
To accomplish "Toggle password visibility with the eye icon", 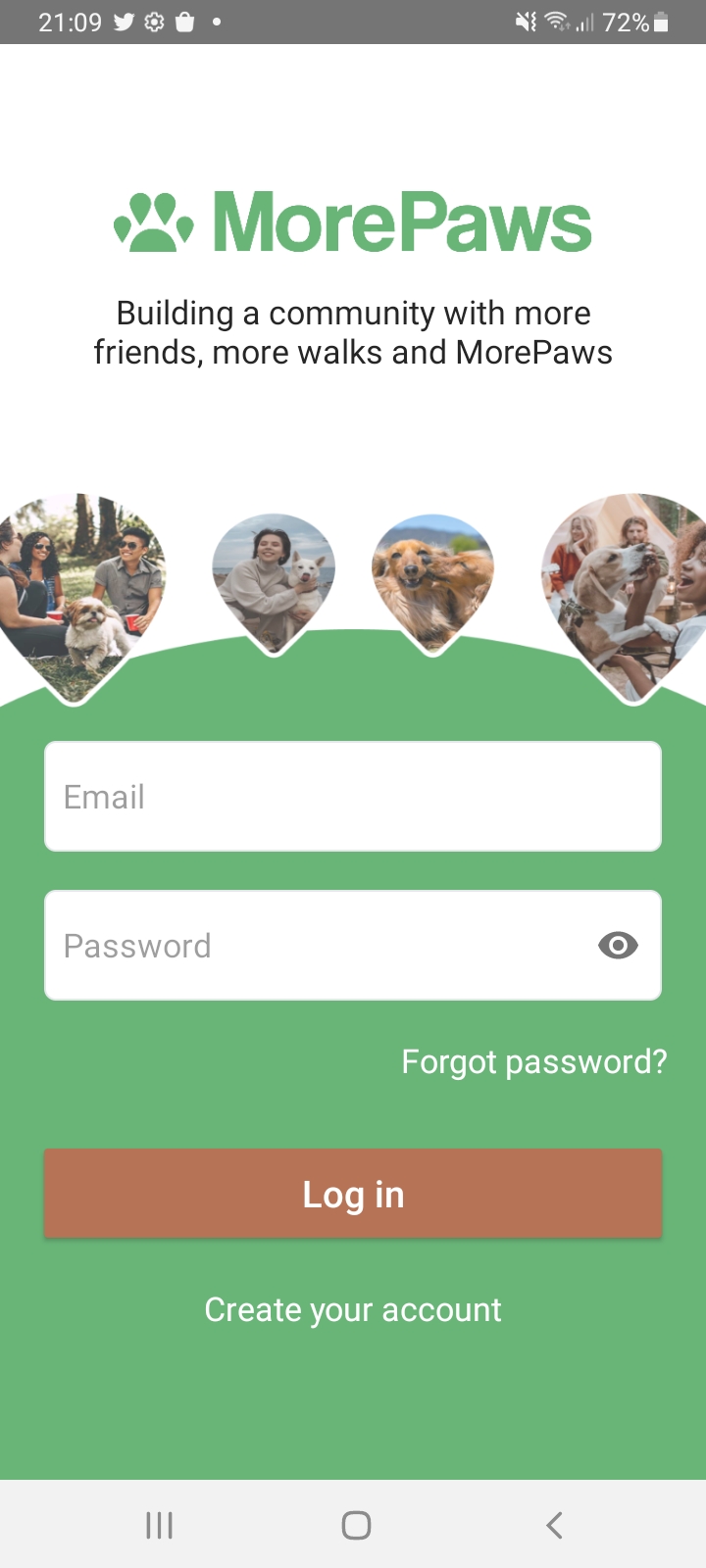I will point(618,946).
